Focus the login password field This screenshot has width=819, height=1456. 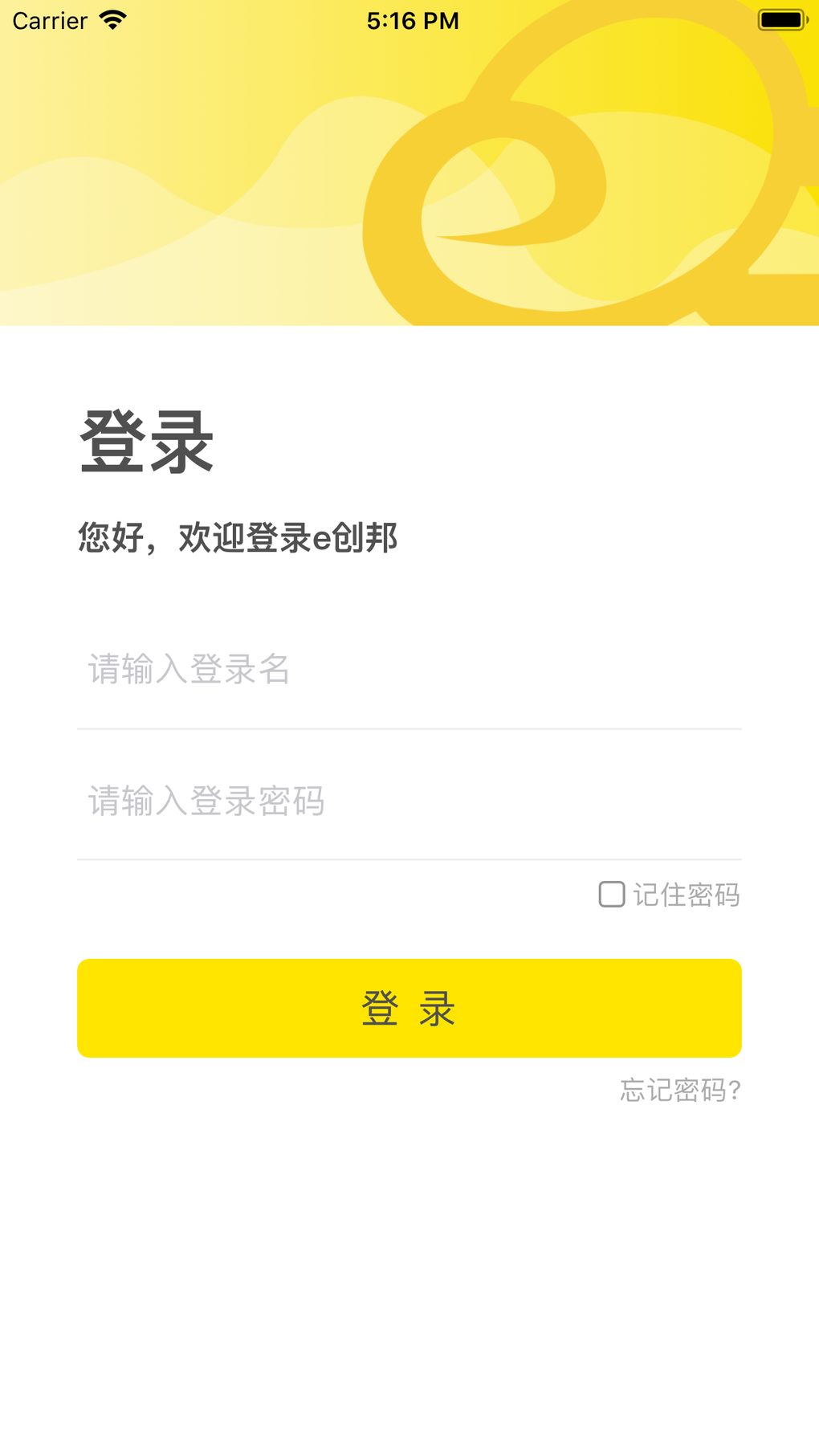pyautogui.click(x=409, y=801)
